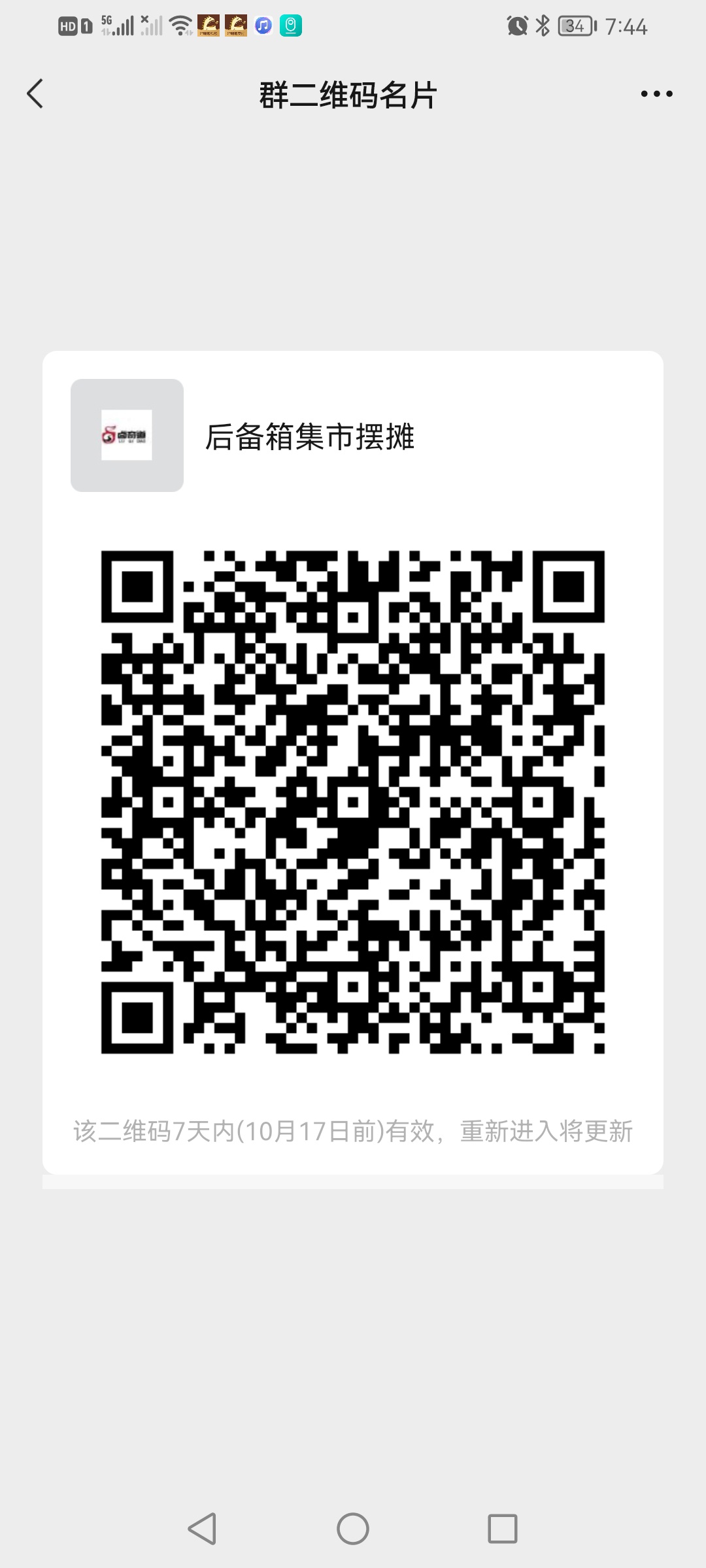Open the system recent apps button

(503, 1529)
